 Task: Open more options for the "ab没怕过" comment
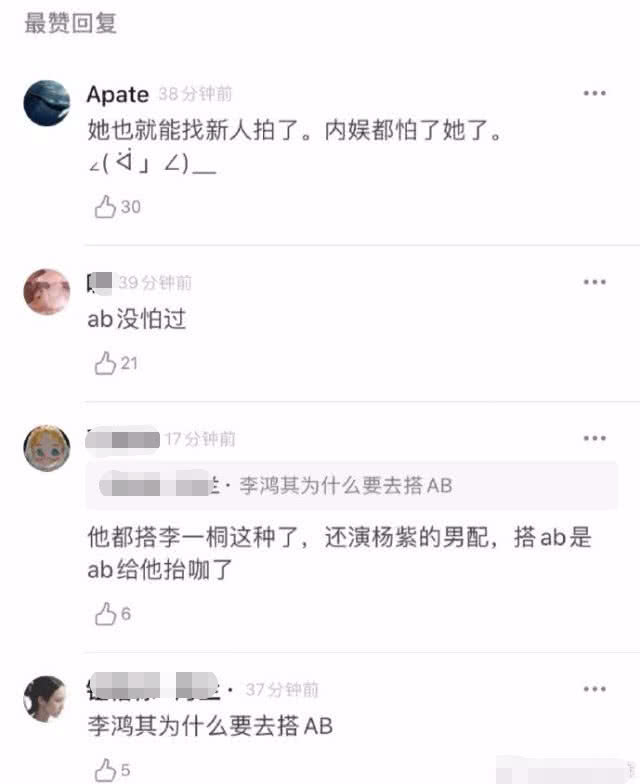(594, 282)
